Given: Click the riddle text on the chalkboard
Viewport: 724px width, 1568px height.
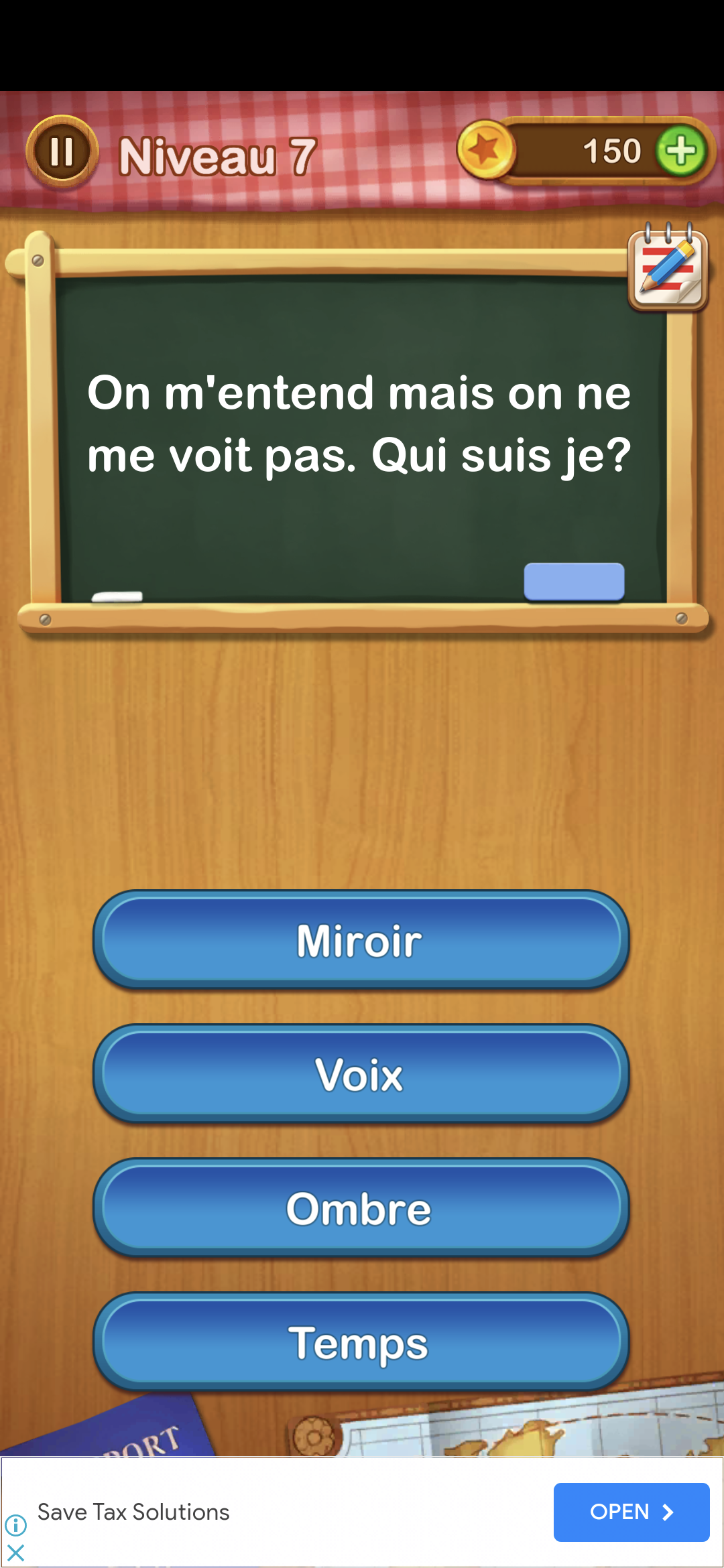Looking at the screenshot, I should [361, 422].
